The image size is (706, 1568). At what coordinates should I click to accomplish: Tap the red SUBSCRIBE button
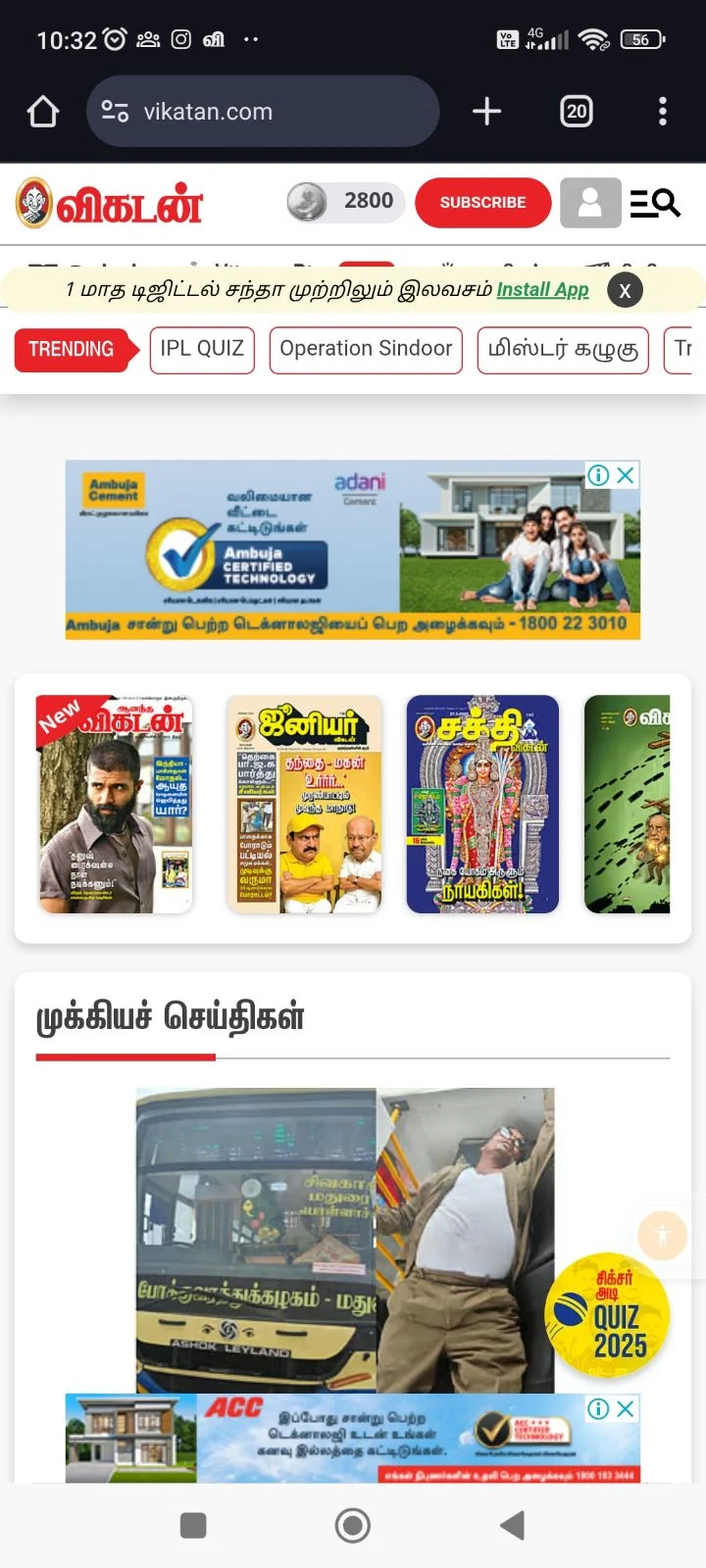point(482,202)
